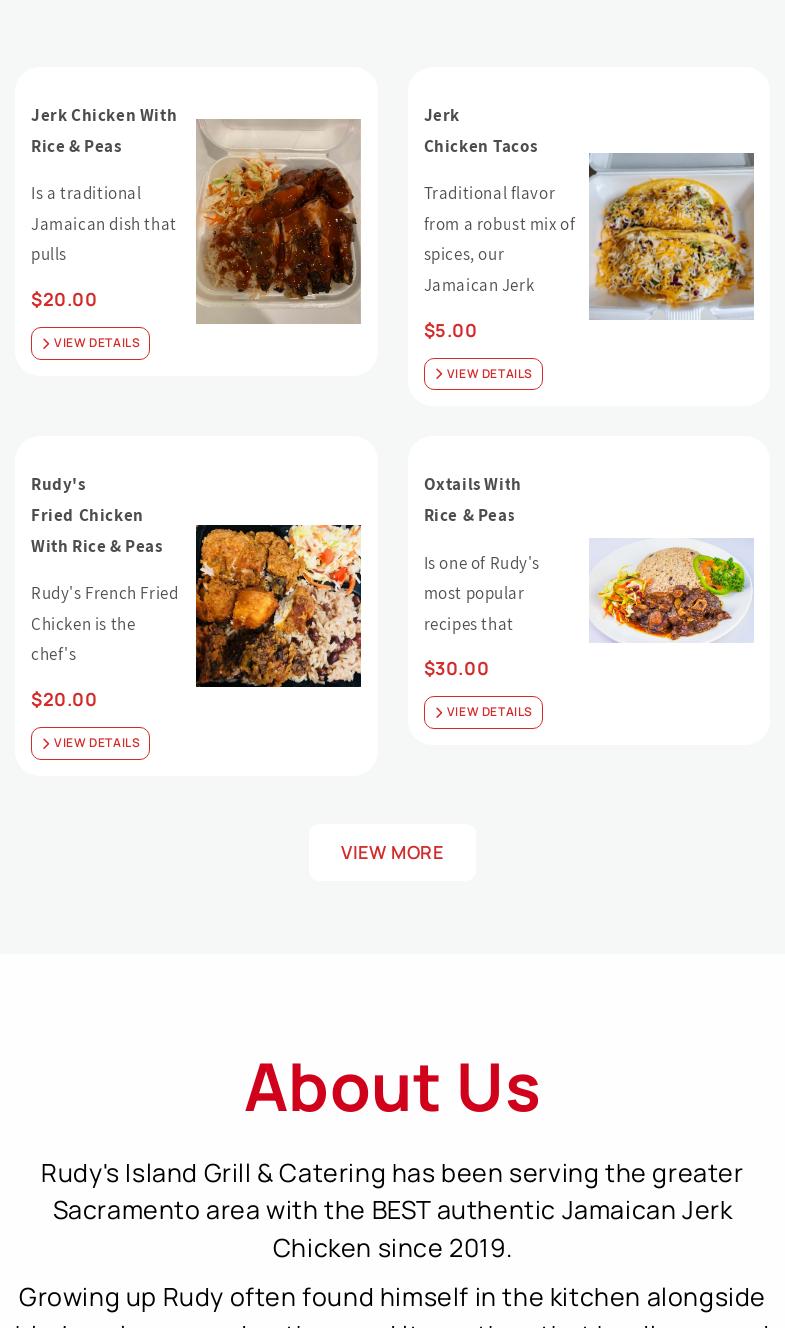Screen dimensions: 785x1328
Task: Click the Jerk Chicken Tacos heading
Action: [481, 131]
